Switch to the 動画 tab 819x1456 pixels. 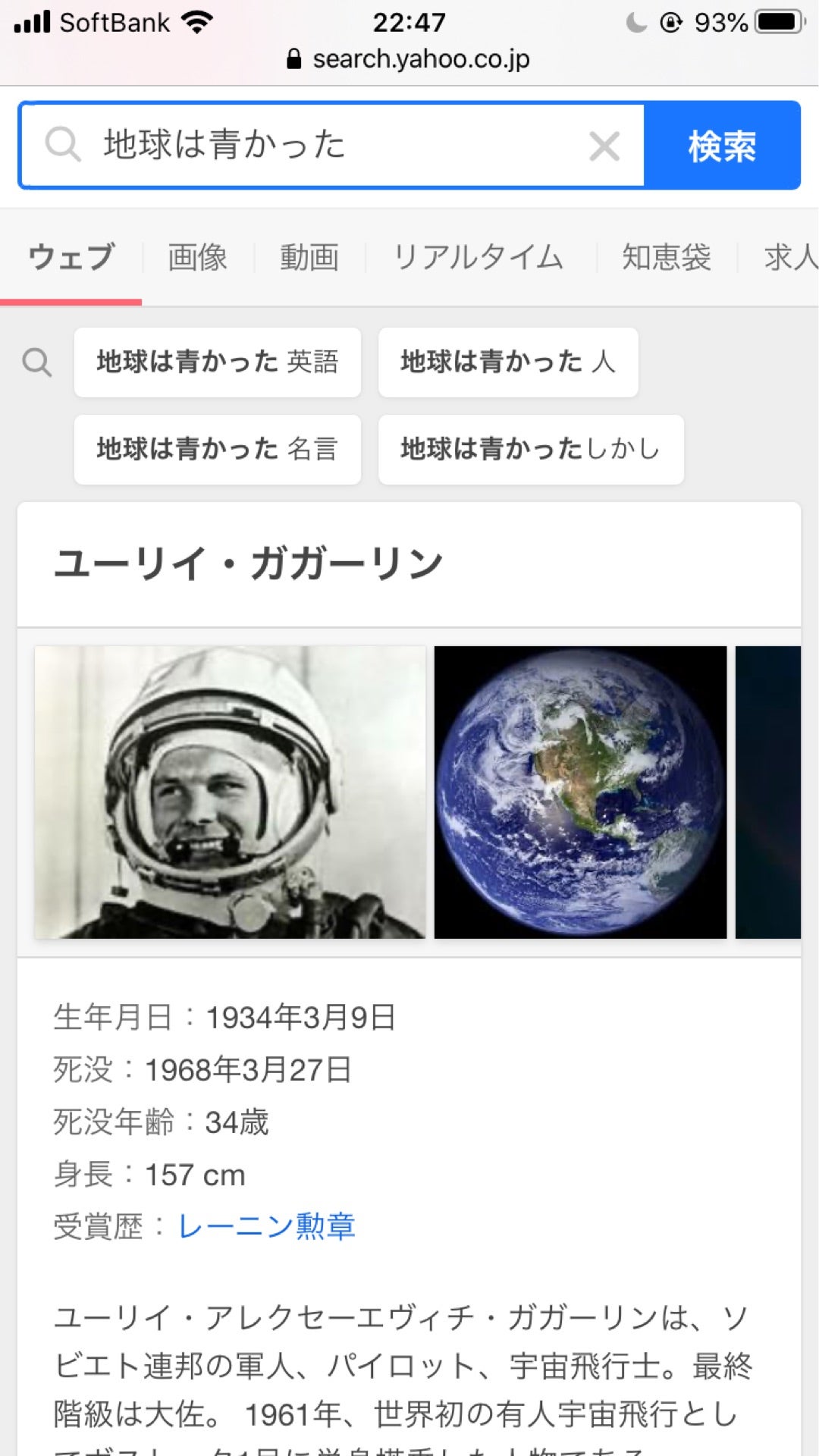[x=309, y=258]
